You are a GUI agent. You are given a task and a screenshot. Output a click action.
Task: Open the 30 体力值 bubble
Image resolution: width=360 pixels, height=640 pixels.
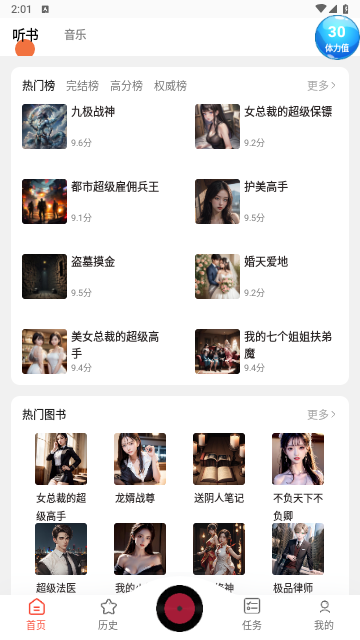[x=337, y=38]
